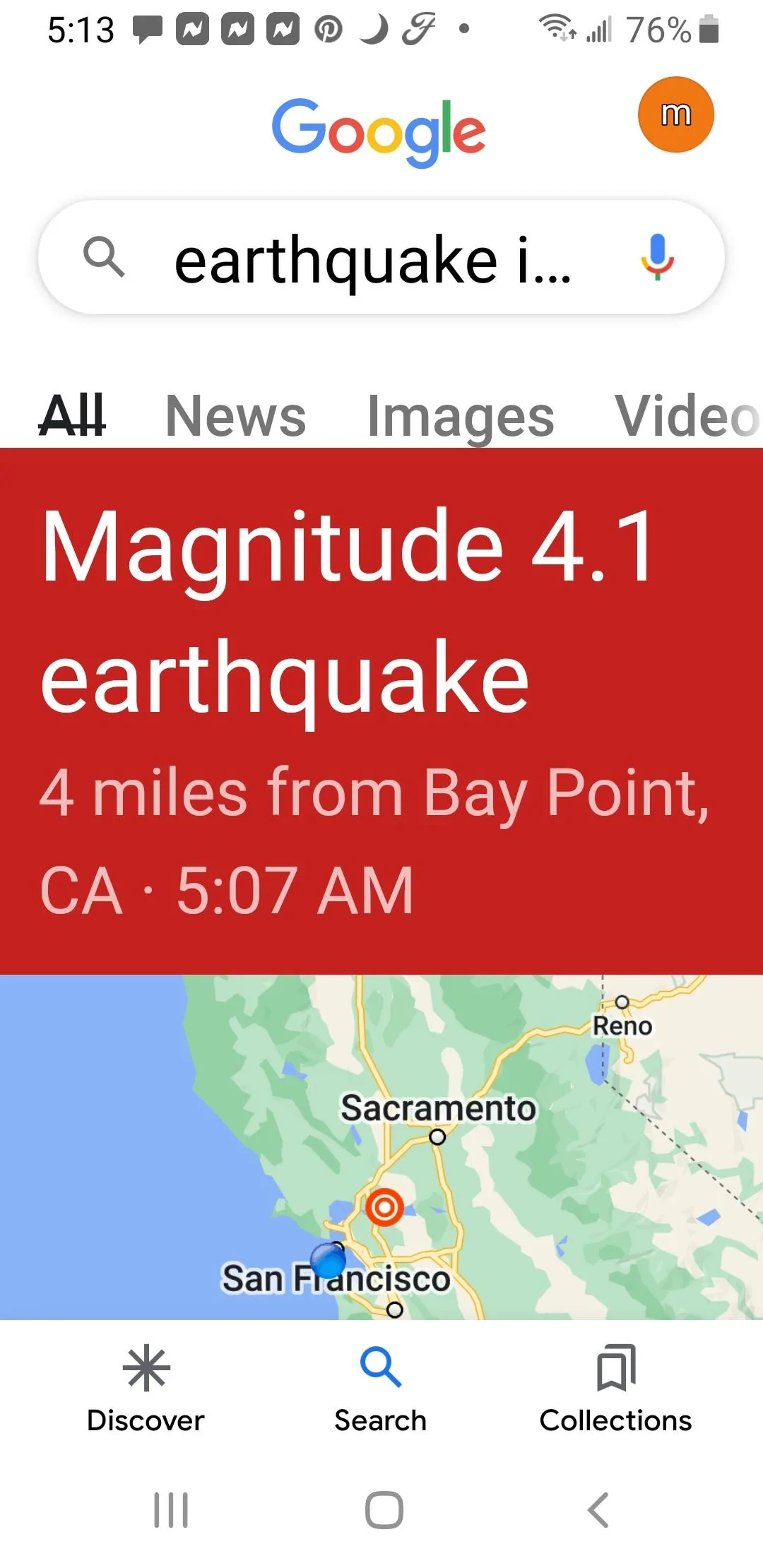Screen dimensions: 763x1568
Task: Switch to the Images results tab
Action: (x=461, y=417)
